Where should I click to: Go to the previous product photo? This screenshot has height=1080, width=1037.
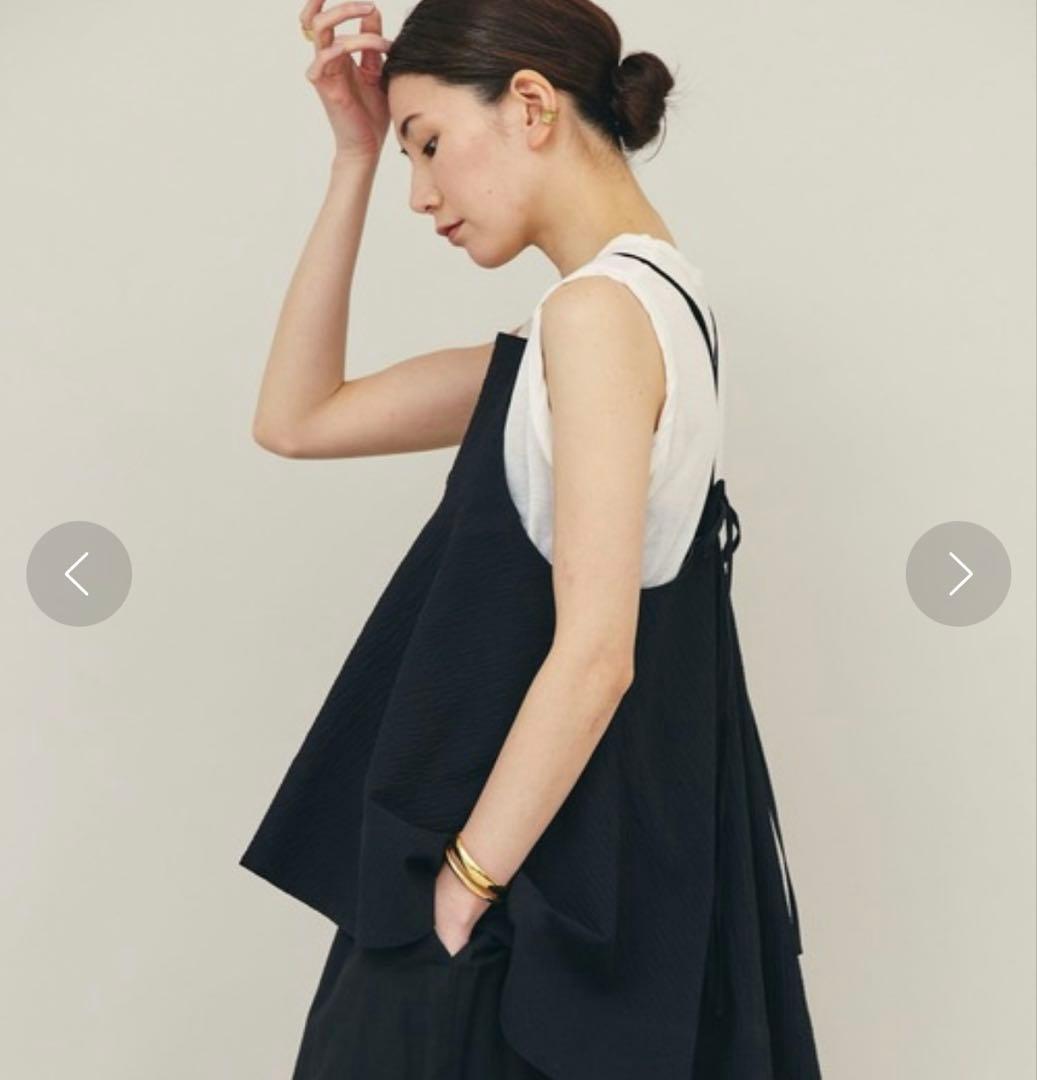coord(79,574)
